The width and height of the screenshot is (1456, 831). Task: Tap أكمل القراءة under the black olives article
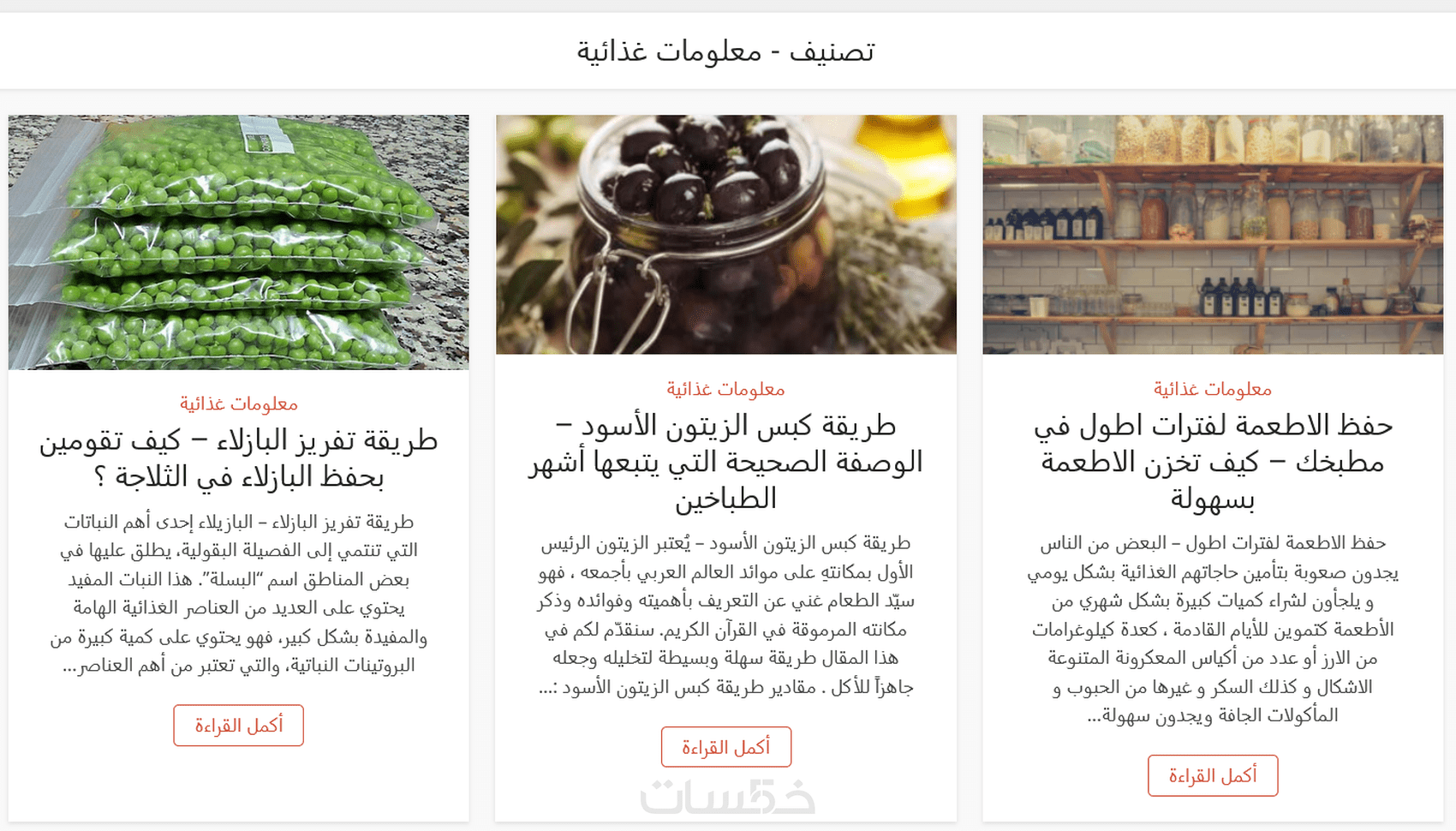tap(725, 747)
